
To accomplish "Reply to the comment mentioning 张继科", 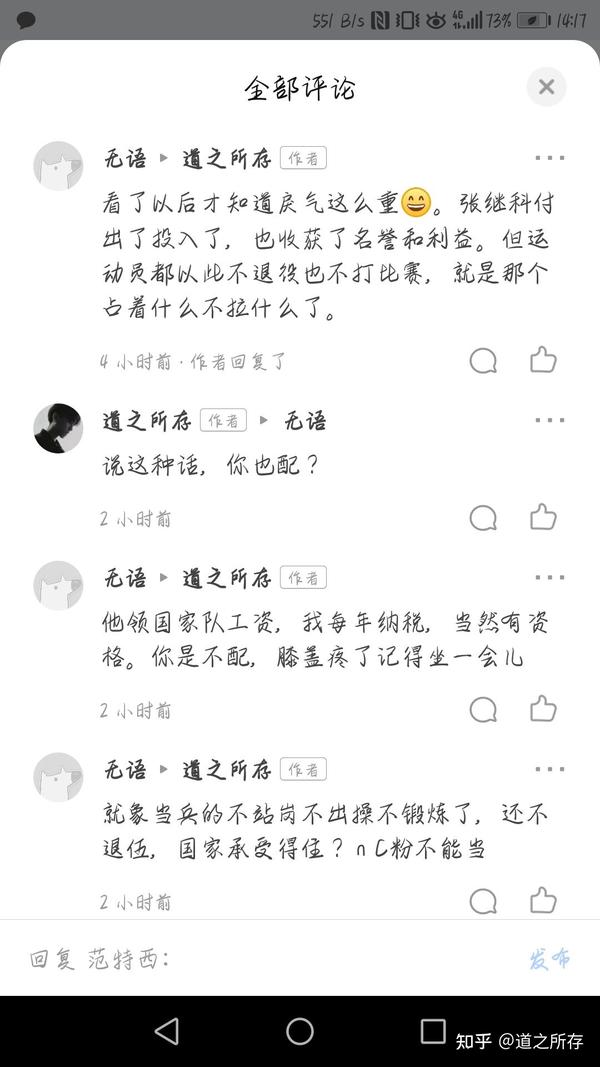I will click(483, 361).
